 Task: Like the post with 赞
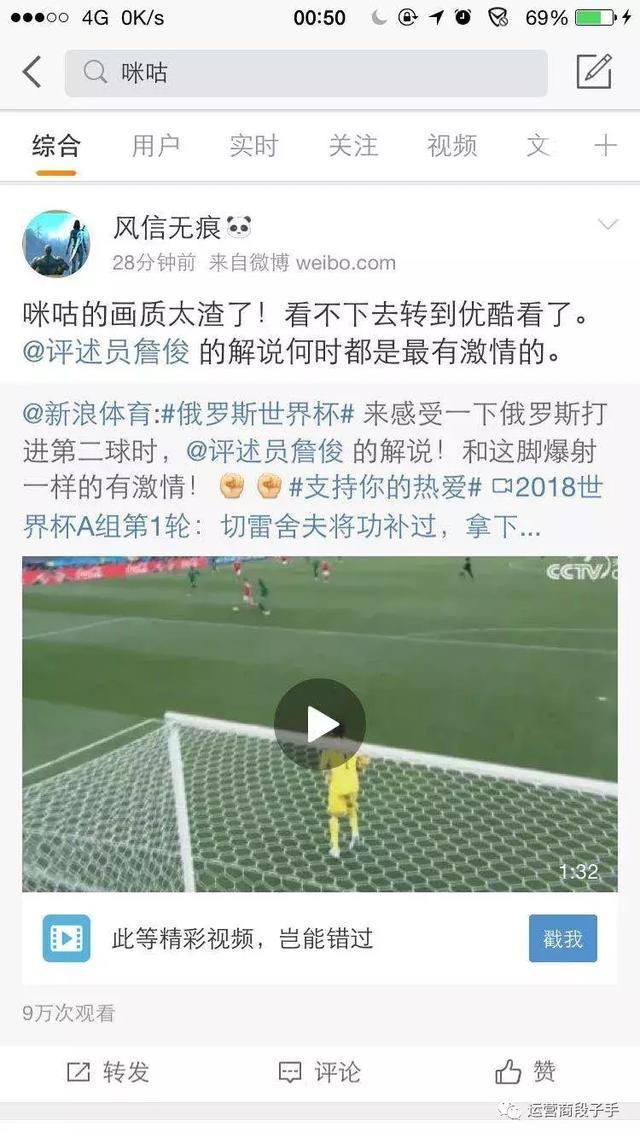pos(526,1073)
